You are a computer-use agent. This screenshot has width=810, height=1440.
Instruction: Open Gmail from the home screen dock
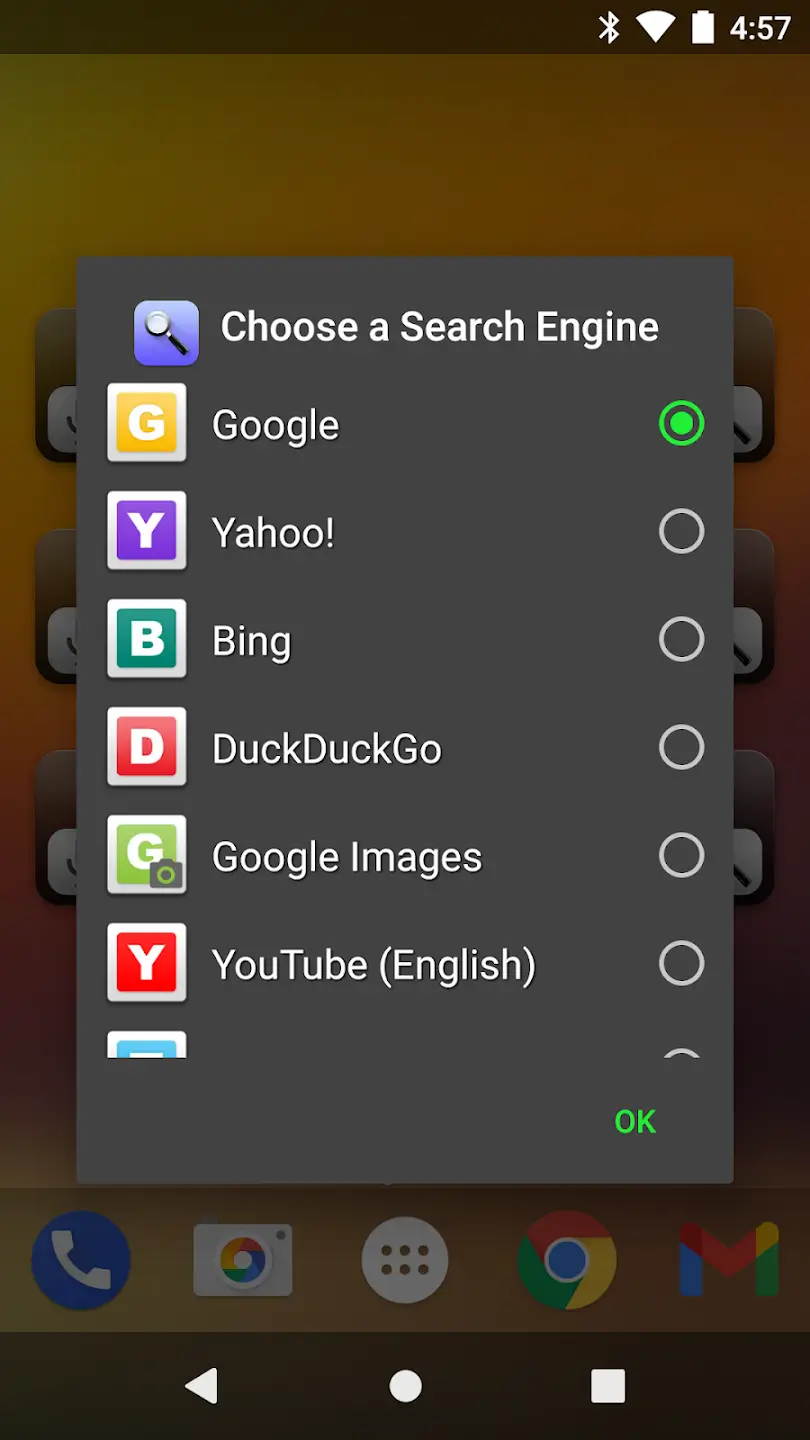click(727, 1260)
